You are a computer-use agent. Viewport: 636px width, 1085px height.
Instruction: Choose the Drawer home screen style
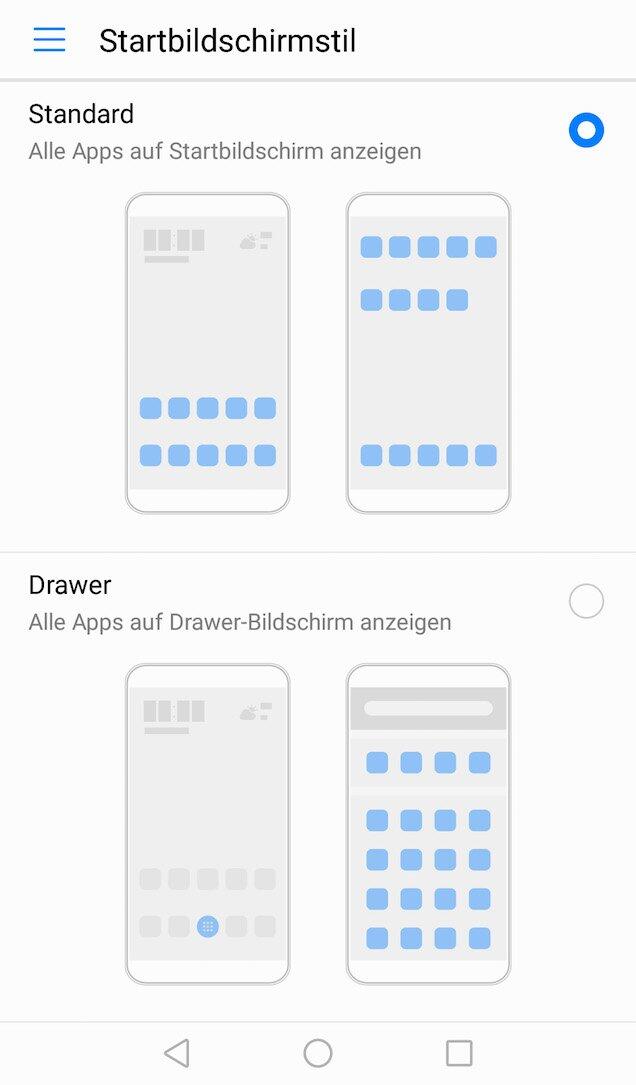point(586,601)
